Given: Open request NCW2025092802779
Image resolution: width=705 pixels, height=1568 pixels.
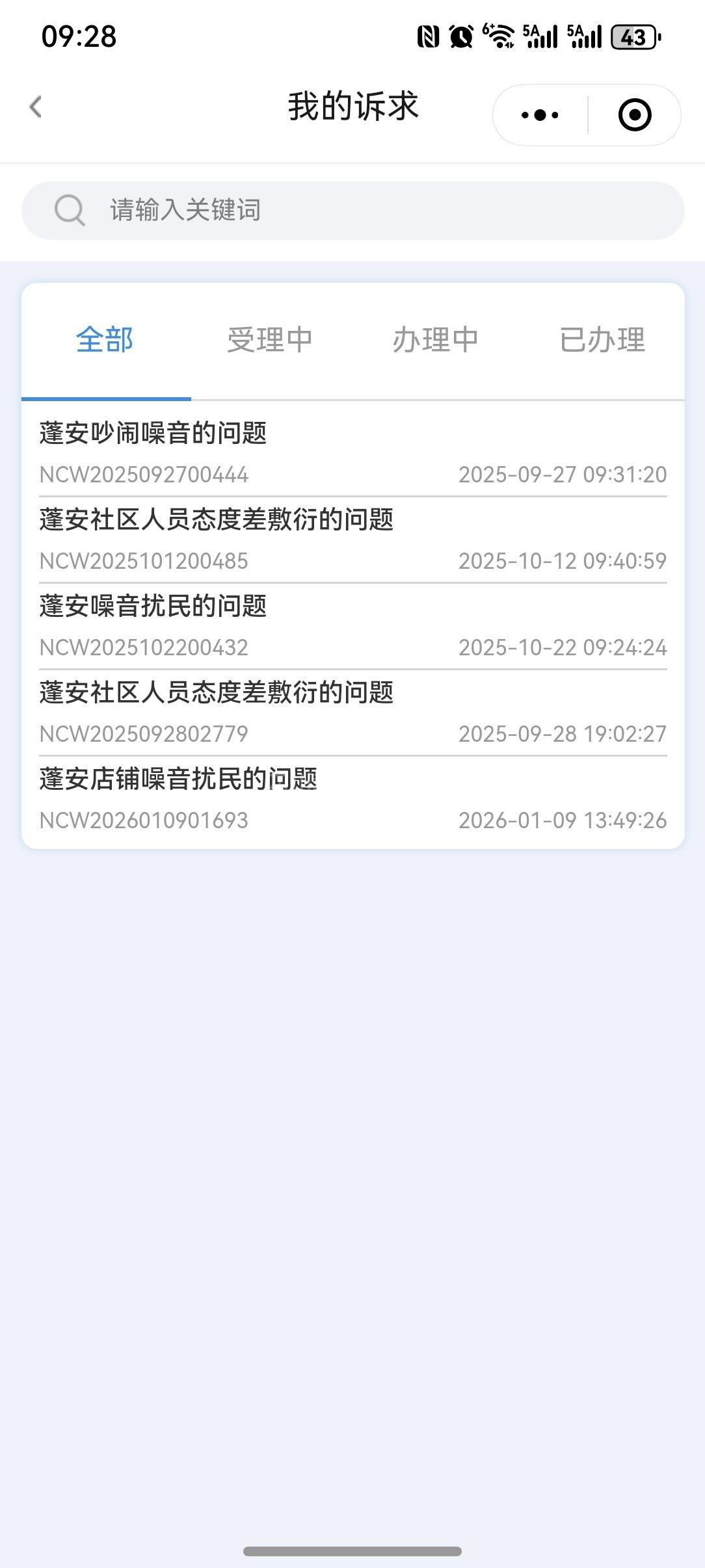Looking at the screenshot, I should coord(352,712).
